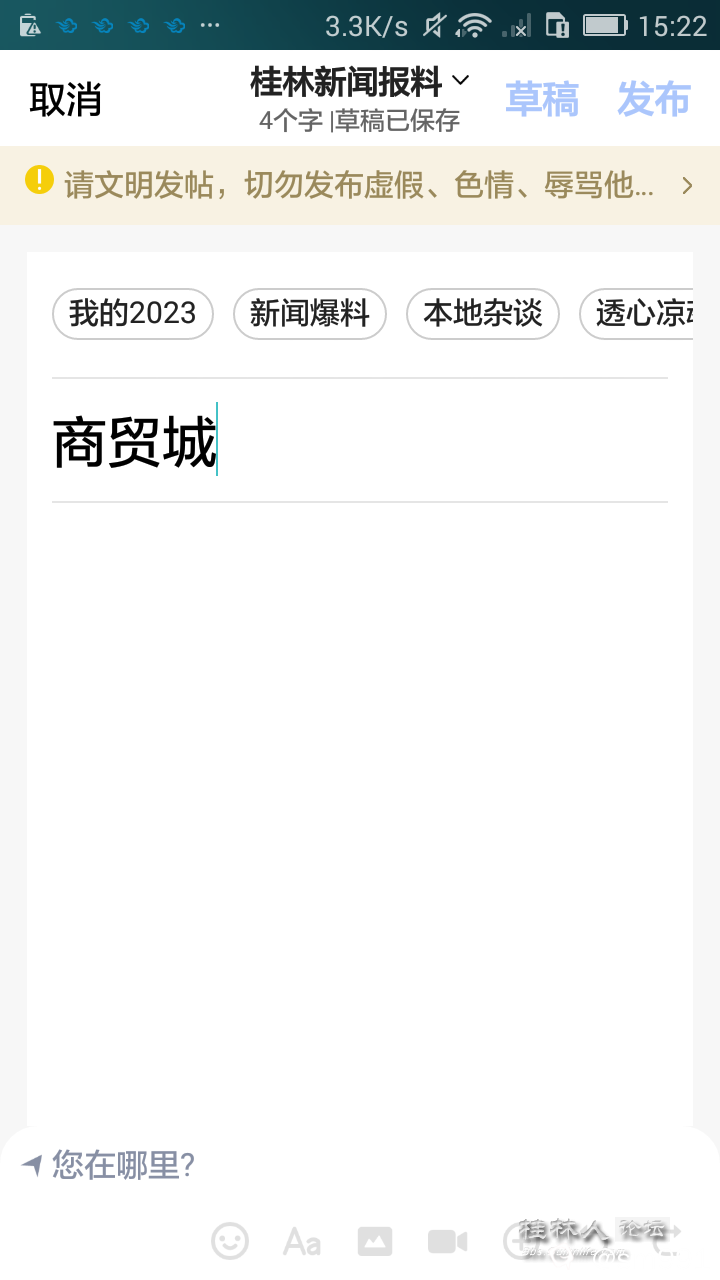The height and width of the screenshot is (1280, 720).
Task: Open text formatting options via Aa icon
Action: coord(302,1240)
